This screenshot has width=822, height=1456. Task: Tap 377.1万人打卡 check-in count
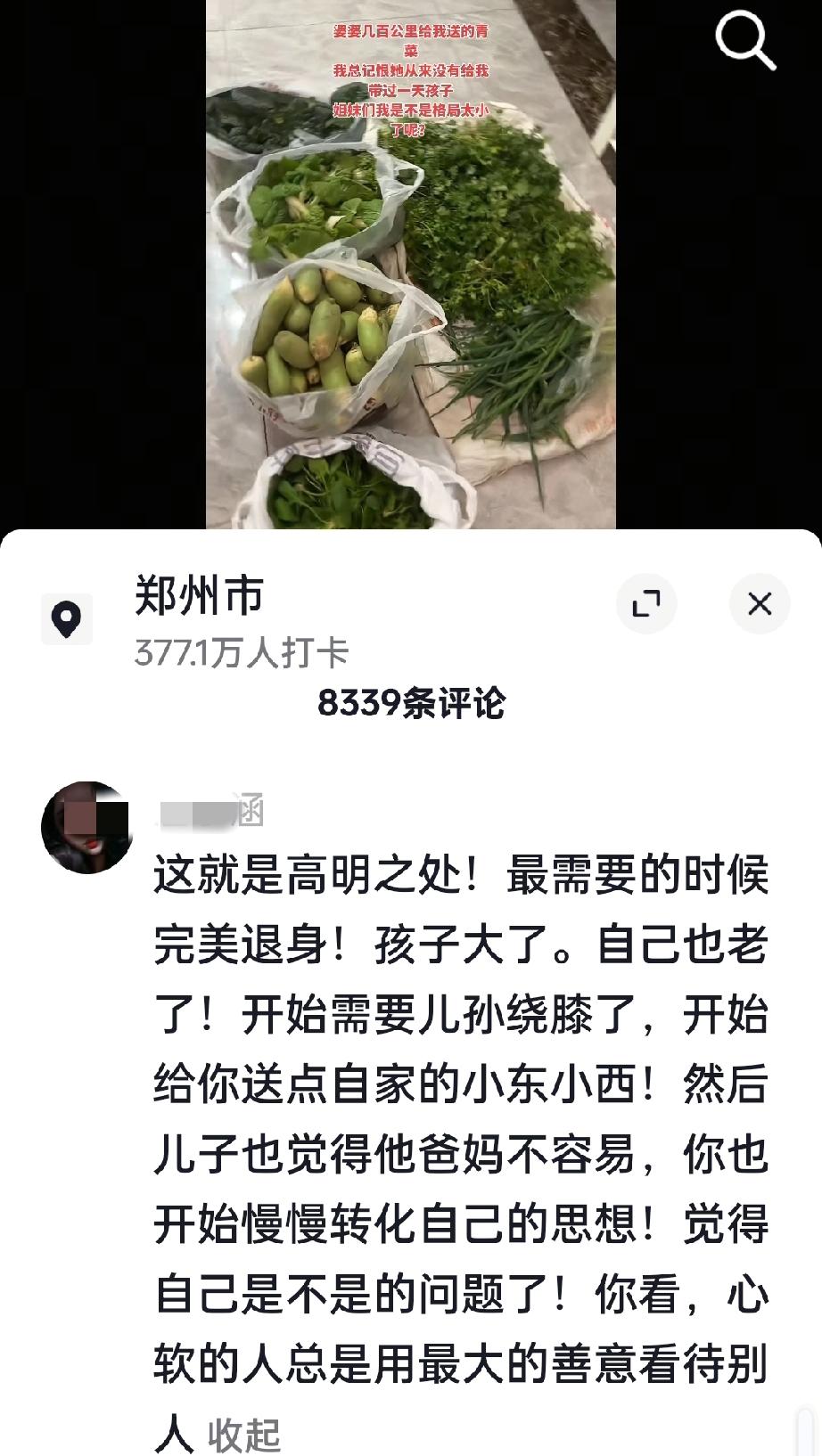click(243, 651)
